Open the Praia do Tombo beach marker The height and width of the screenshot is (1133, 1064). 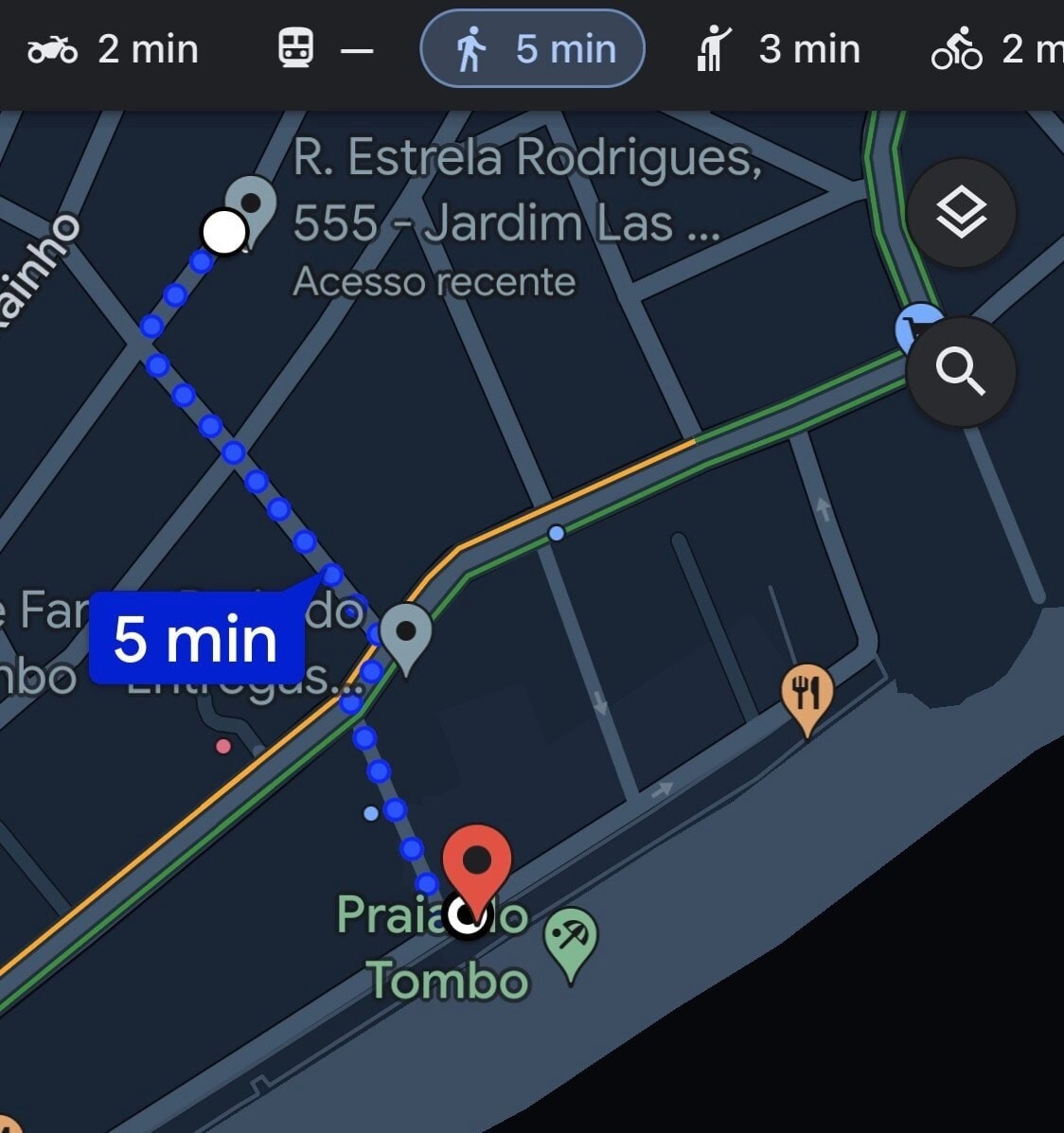click(570, 940)
